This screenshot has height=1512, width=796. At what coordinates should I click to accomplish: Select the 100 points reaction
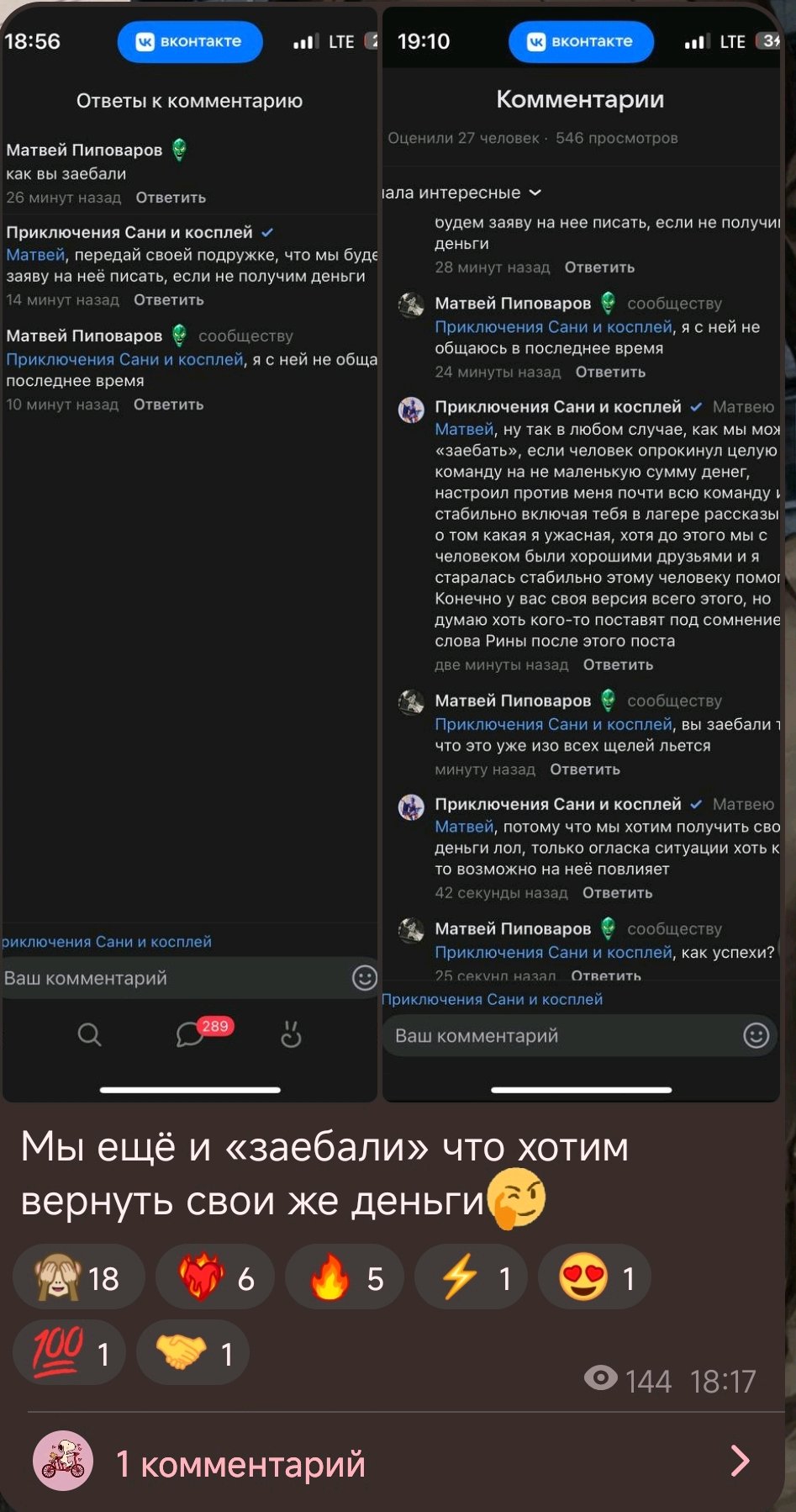click(x=69, y=1352)
